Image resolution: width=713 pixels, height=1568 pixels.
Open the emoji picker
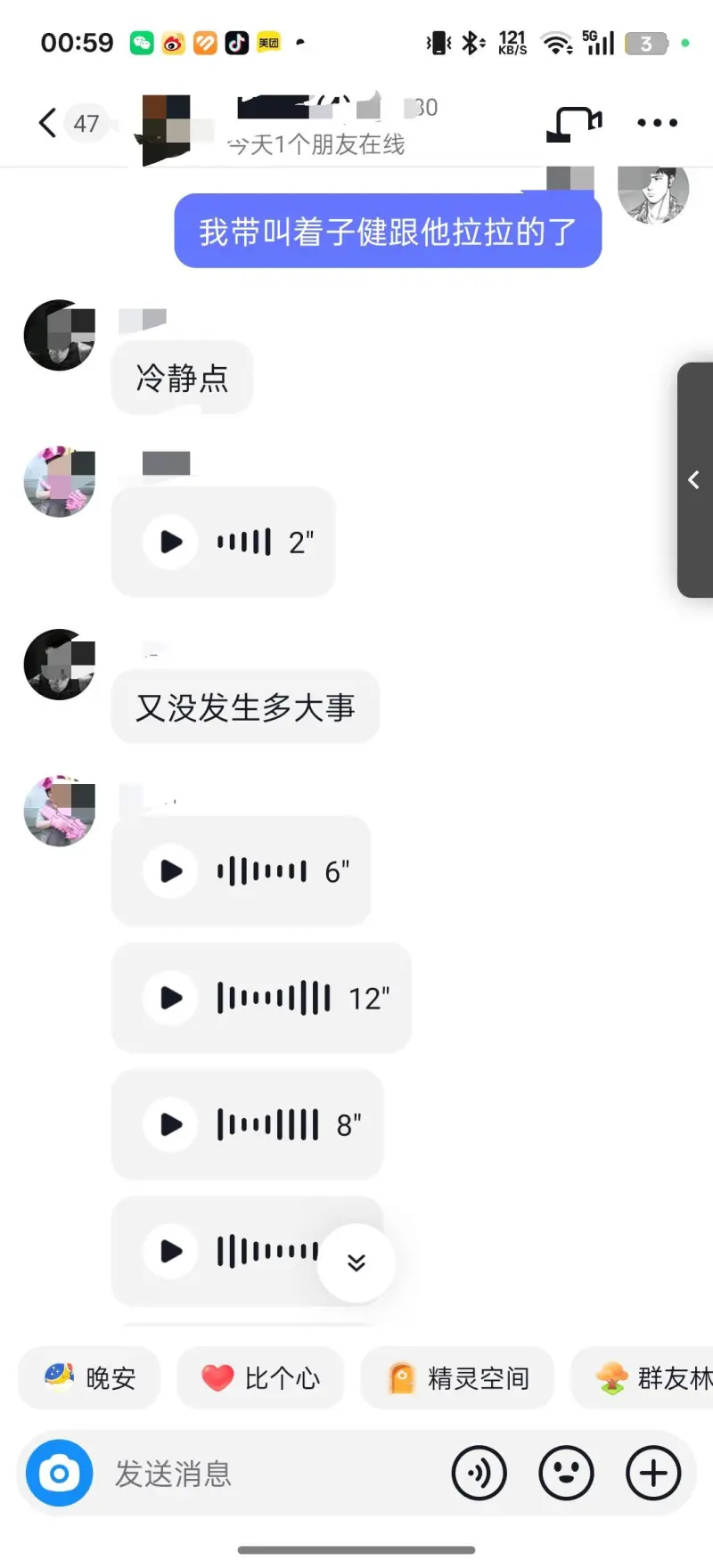(566, 1474)
